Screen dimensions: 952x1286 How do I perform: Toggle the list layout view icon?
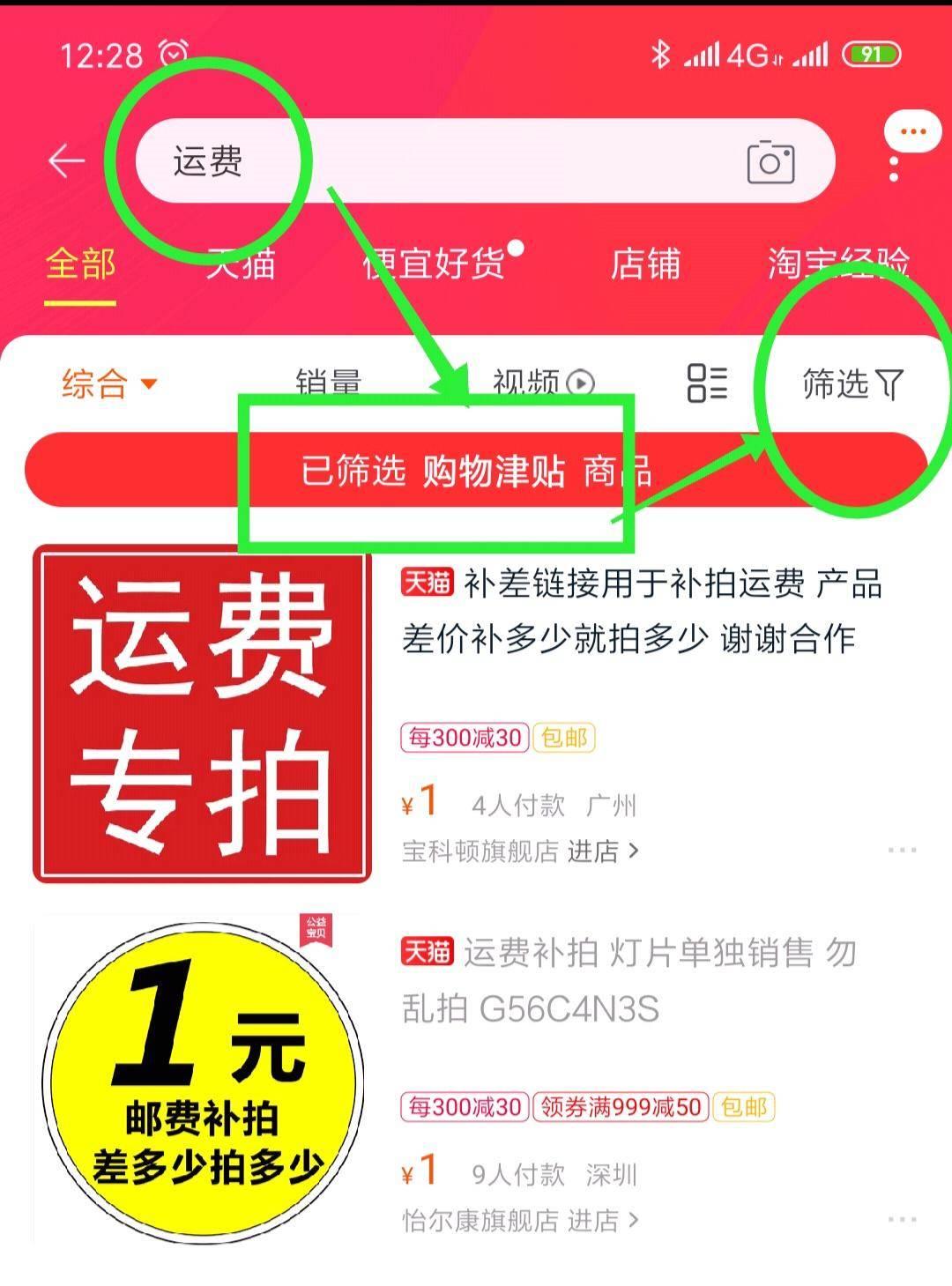point(707,383)
